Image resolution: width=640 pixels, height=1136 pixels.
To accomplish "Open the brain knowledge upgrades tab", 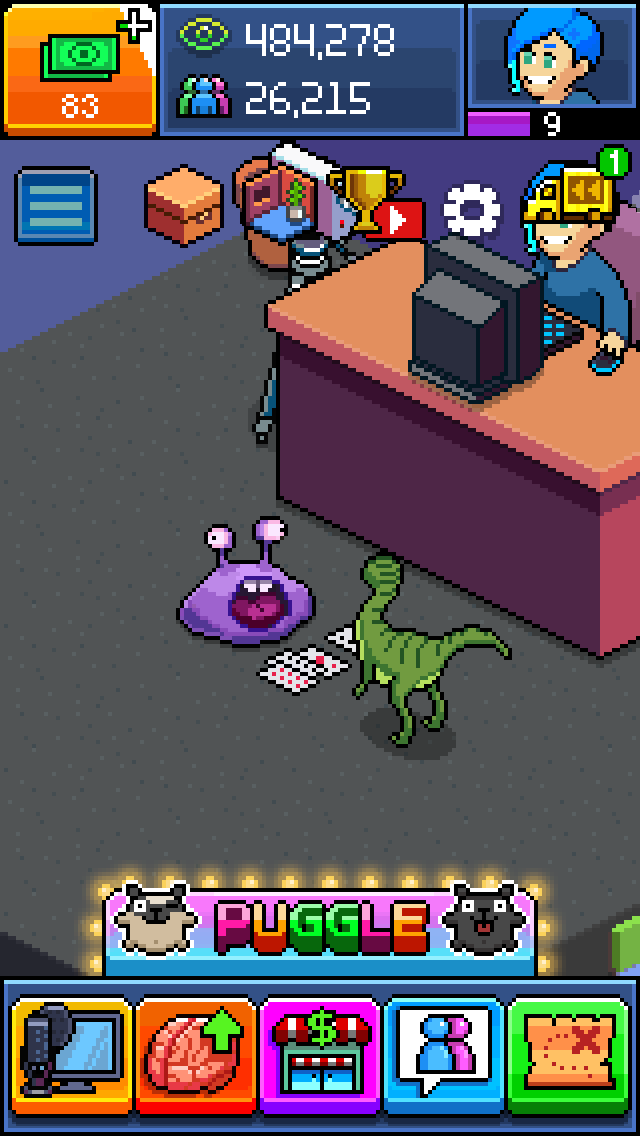I will click(x=195, y=1056).
